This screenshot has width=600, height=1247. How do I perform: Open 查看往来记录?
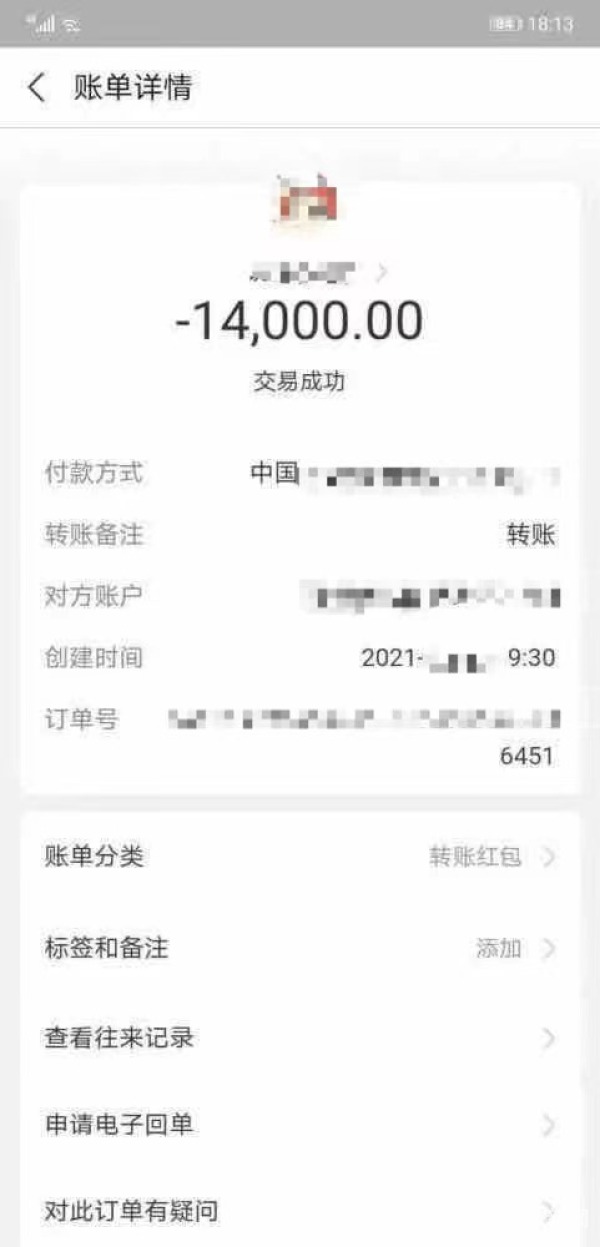pyautogui.click(x=300, y=1038)
